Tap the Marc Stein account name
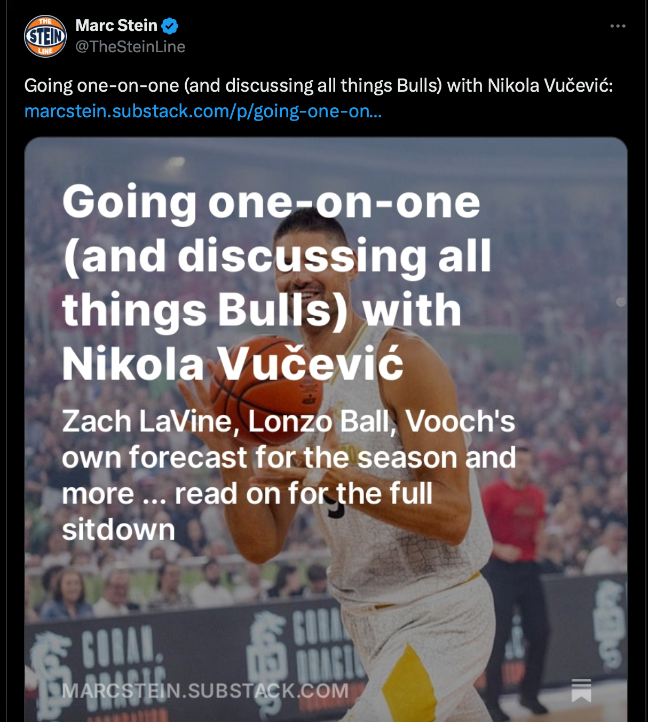The height and width of the screenshot is (722, 648). [116, 25]
